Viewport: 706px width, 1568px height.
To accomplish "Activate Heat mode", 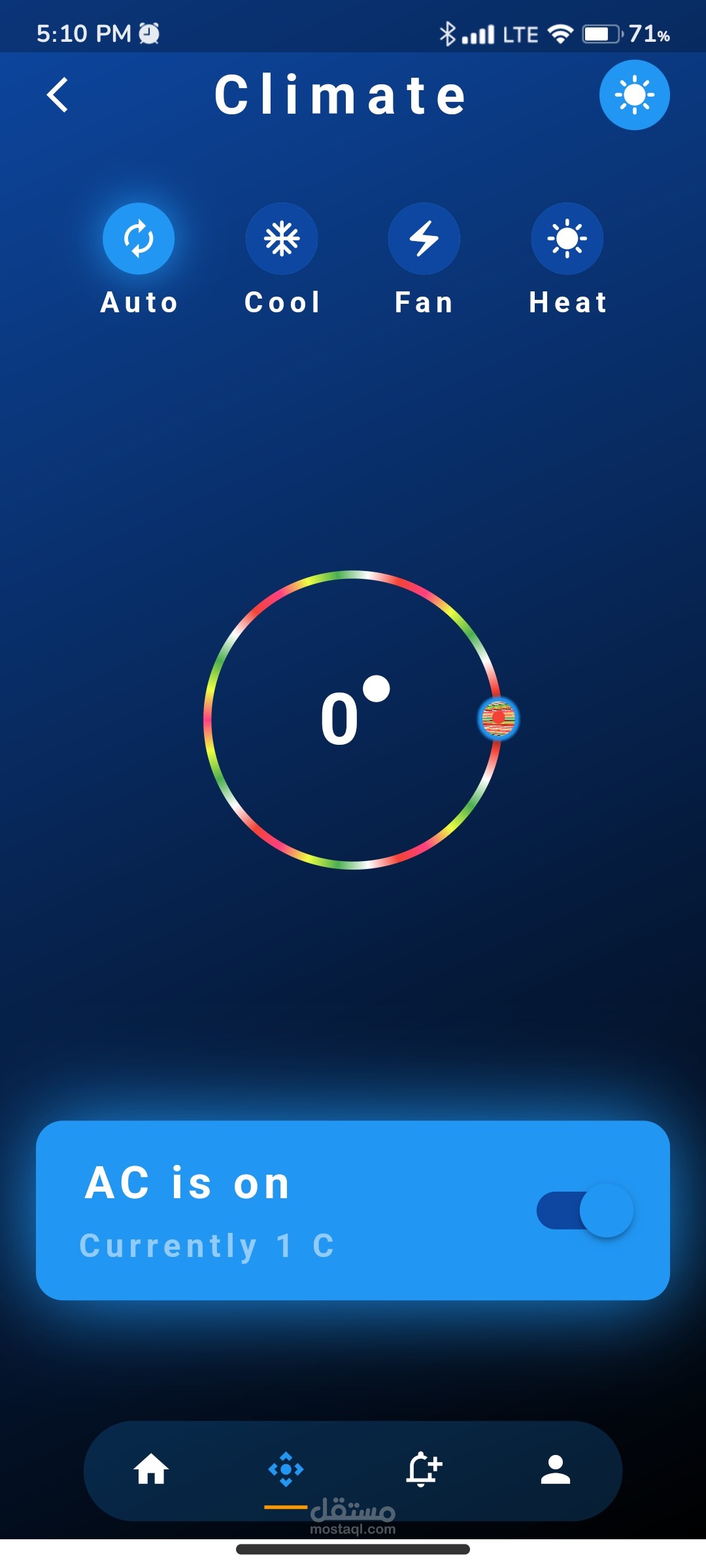I will (567, 238).
